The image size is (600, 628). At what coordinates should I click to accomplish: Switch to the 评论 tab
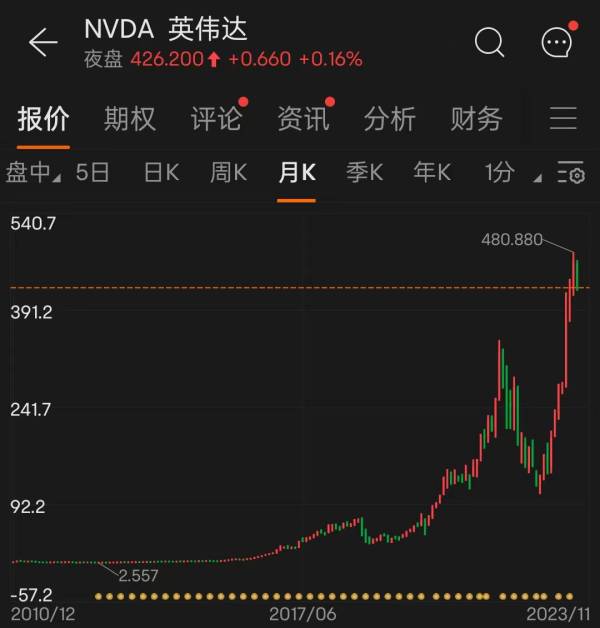click(x=216, y=119)
